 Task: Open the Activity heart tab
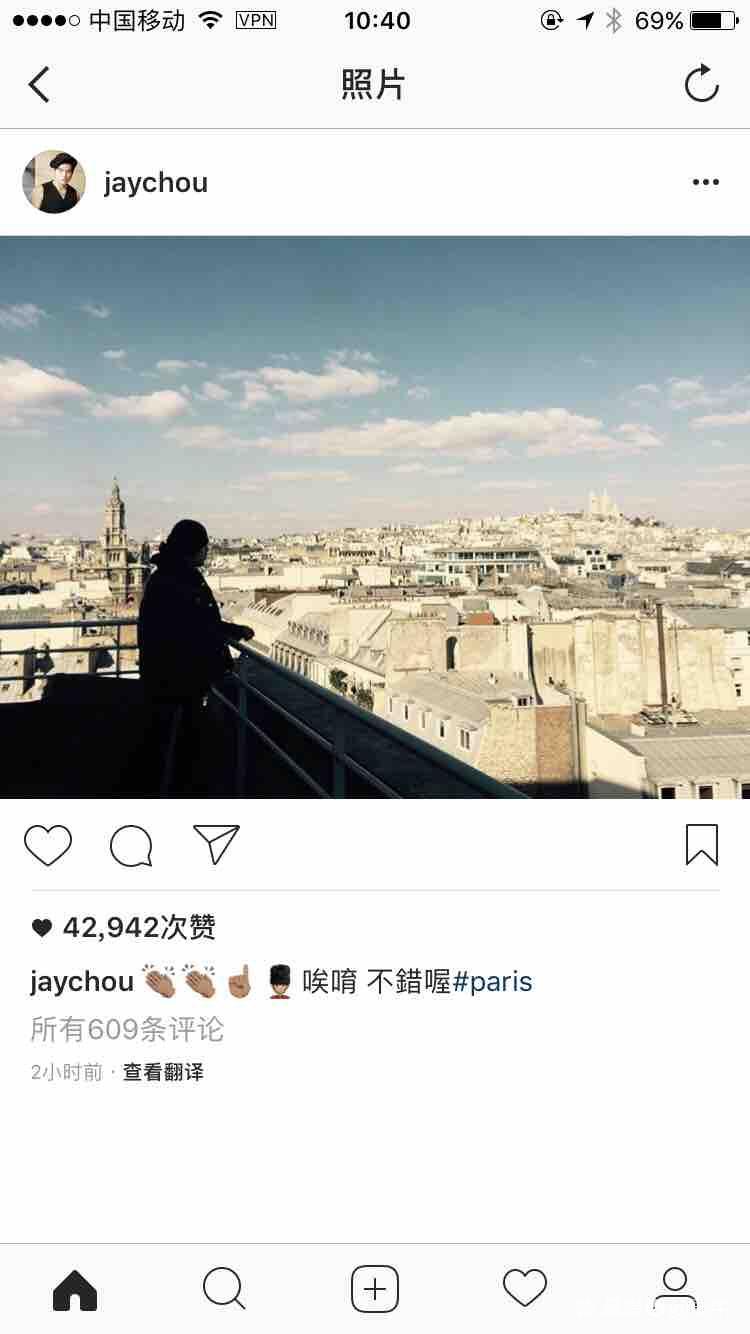[524, 1289]
